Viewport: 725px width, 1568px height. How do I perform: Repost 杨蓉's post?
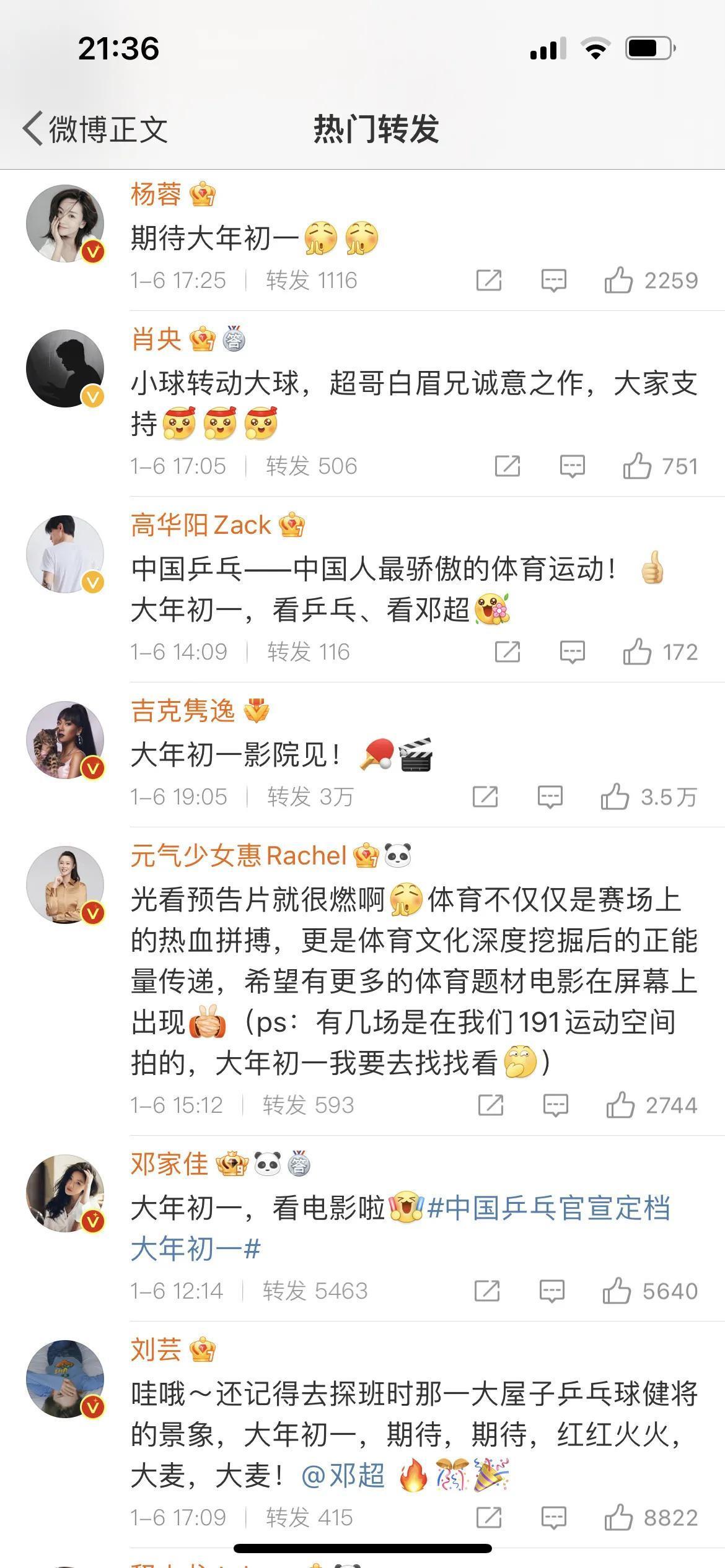488,281
